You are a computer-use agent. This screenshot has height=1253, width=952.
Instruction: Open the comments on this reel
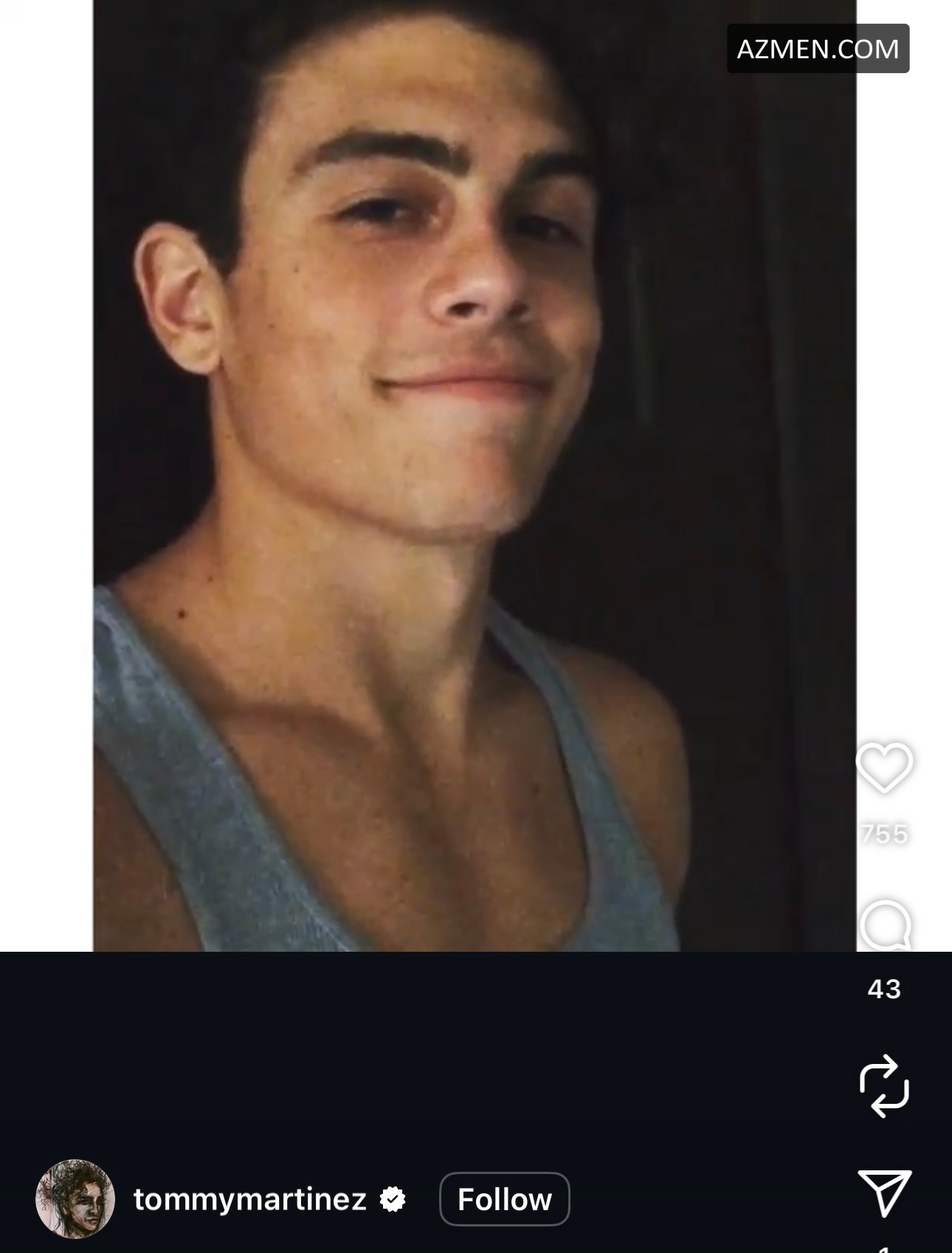884,925
